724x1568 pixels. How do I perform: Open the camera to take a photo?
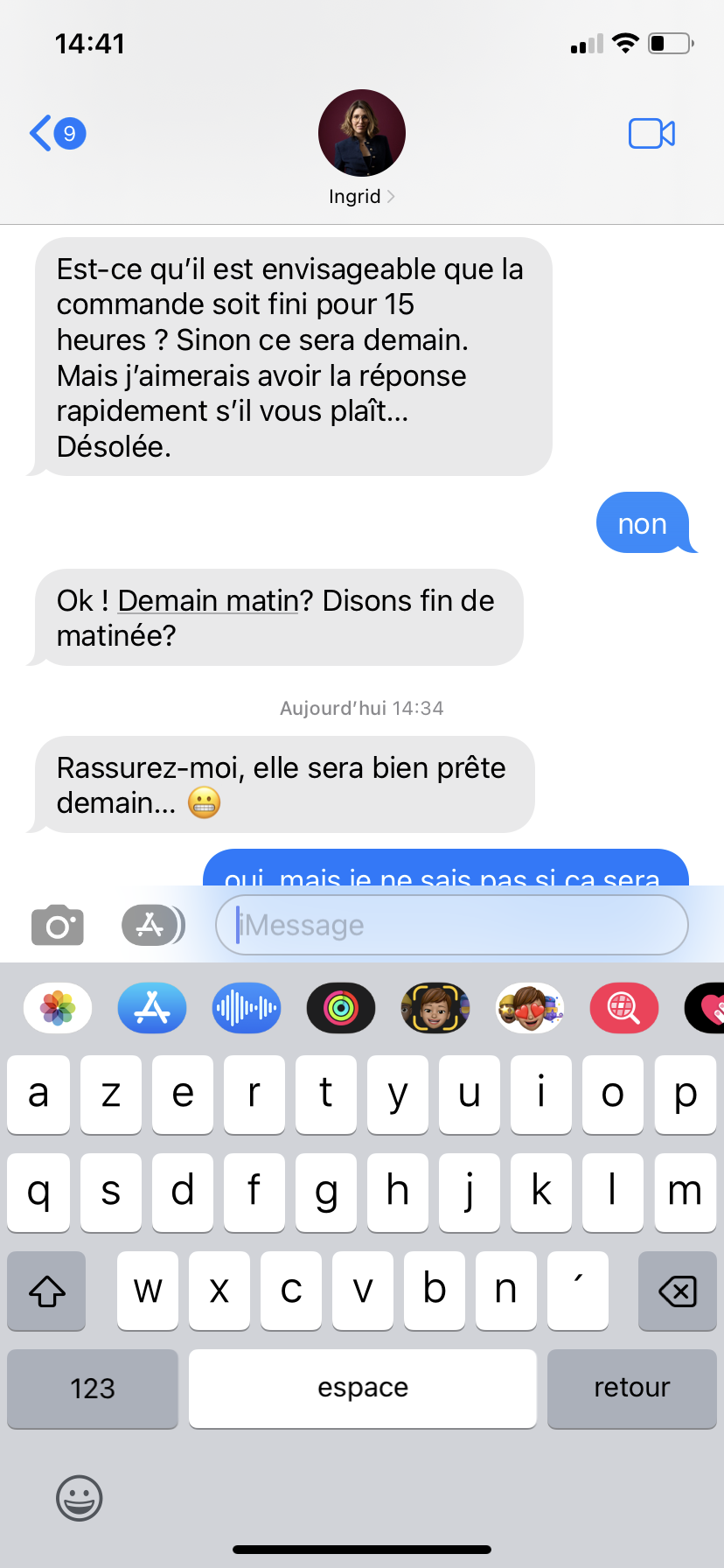point(58,926)
